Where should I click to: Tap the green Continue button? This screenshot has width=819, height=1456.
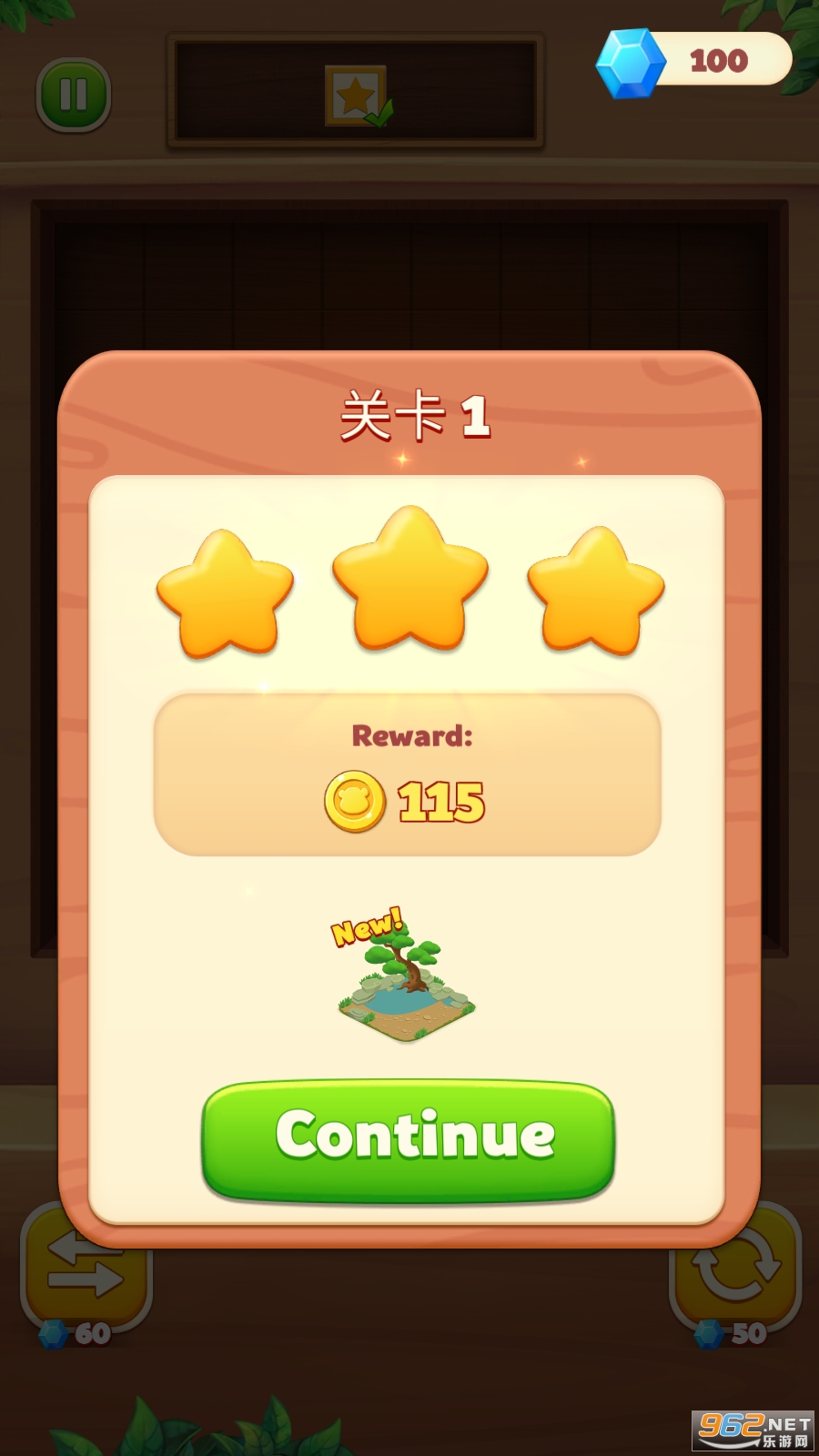(x=408, y=1137)
